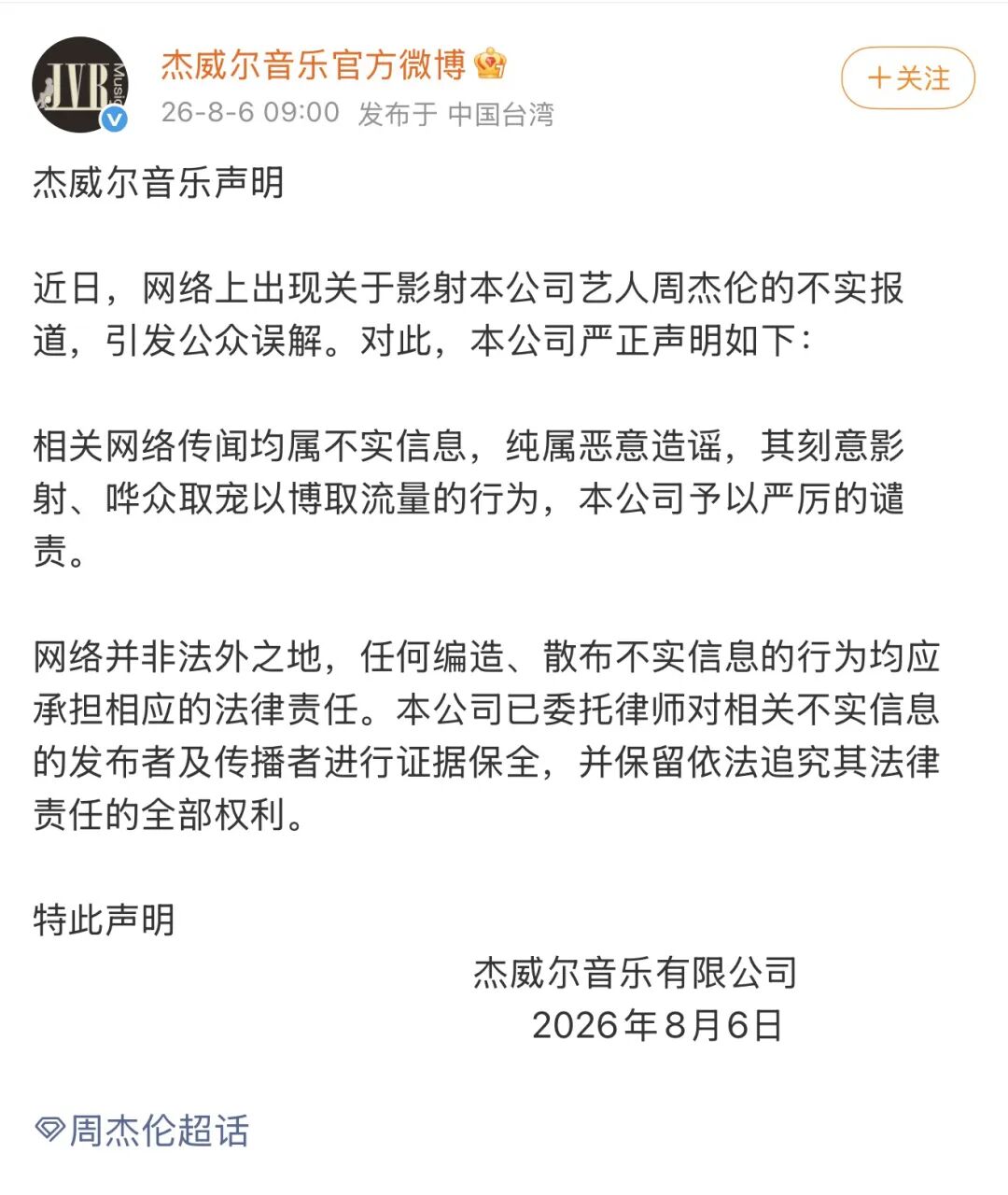Open the 杰威尔音乐官方微博 profile name
The image size is (1008, 1195).
314,65
